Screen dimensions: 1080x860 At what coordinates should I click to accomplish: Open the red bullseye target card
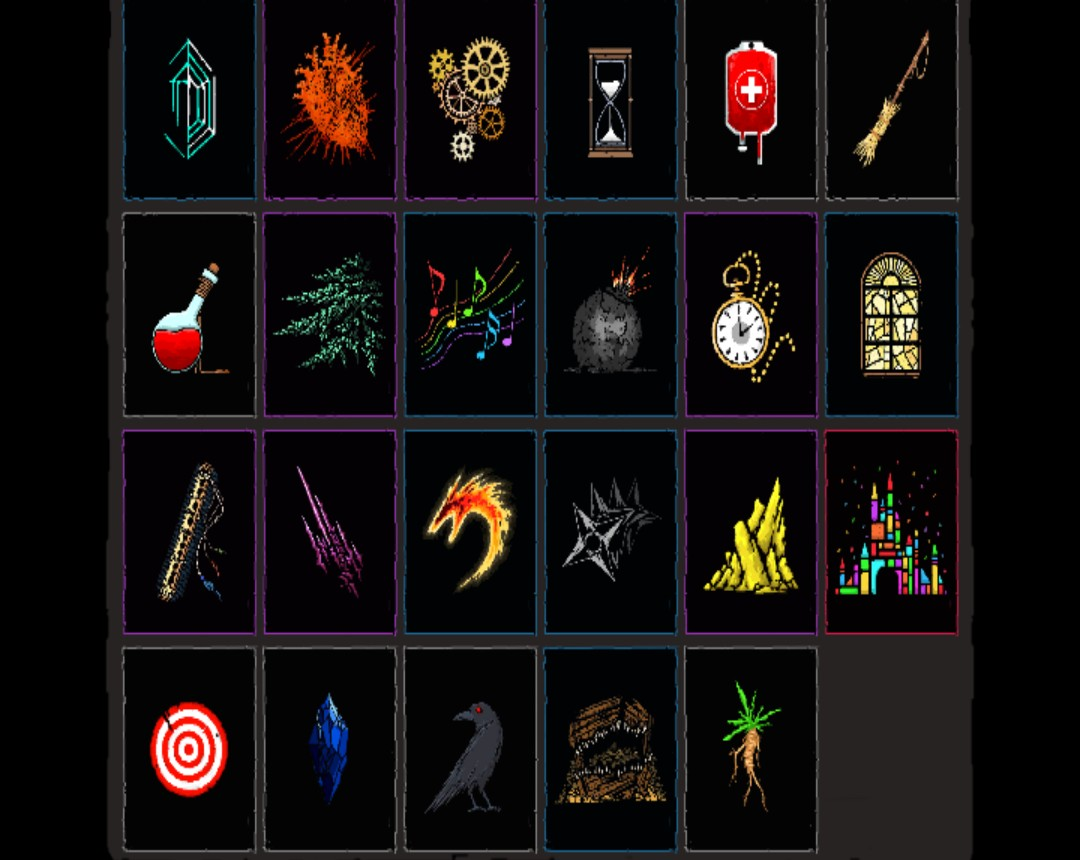click(x=189, y=748)
